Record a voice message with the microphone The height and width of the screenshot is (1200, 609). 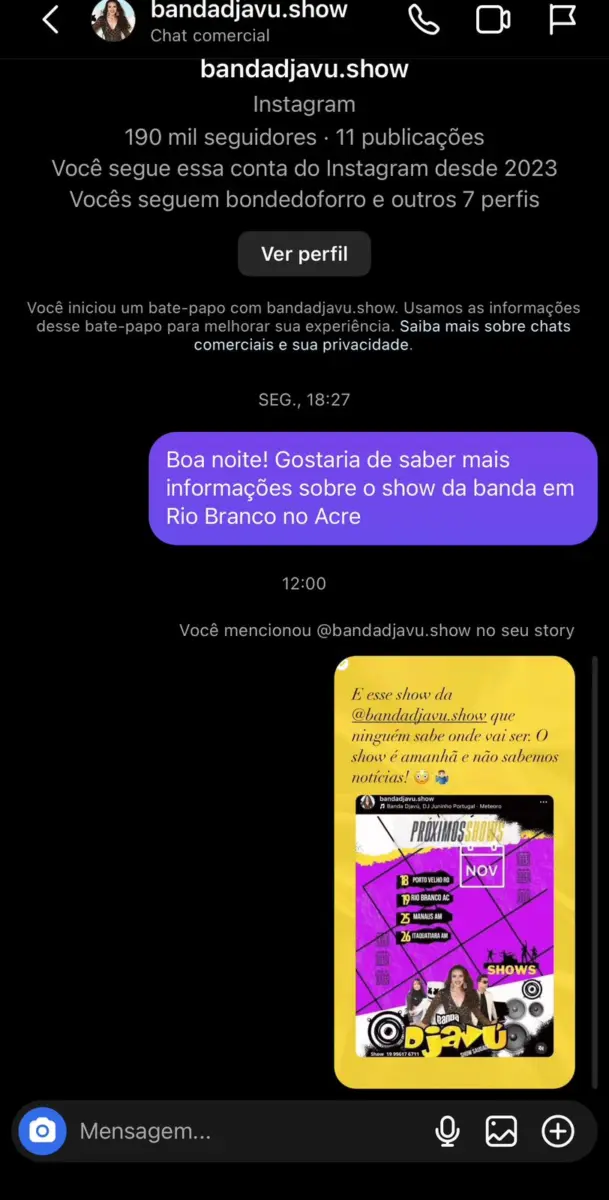[447, 1131]
